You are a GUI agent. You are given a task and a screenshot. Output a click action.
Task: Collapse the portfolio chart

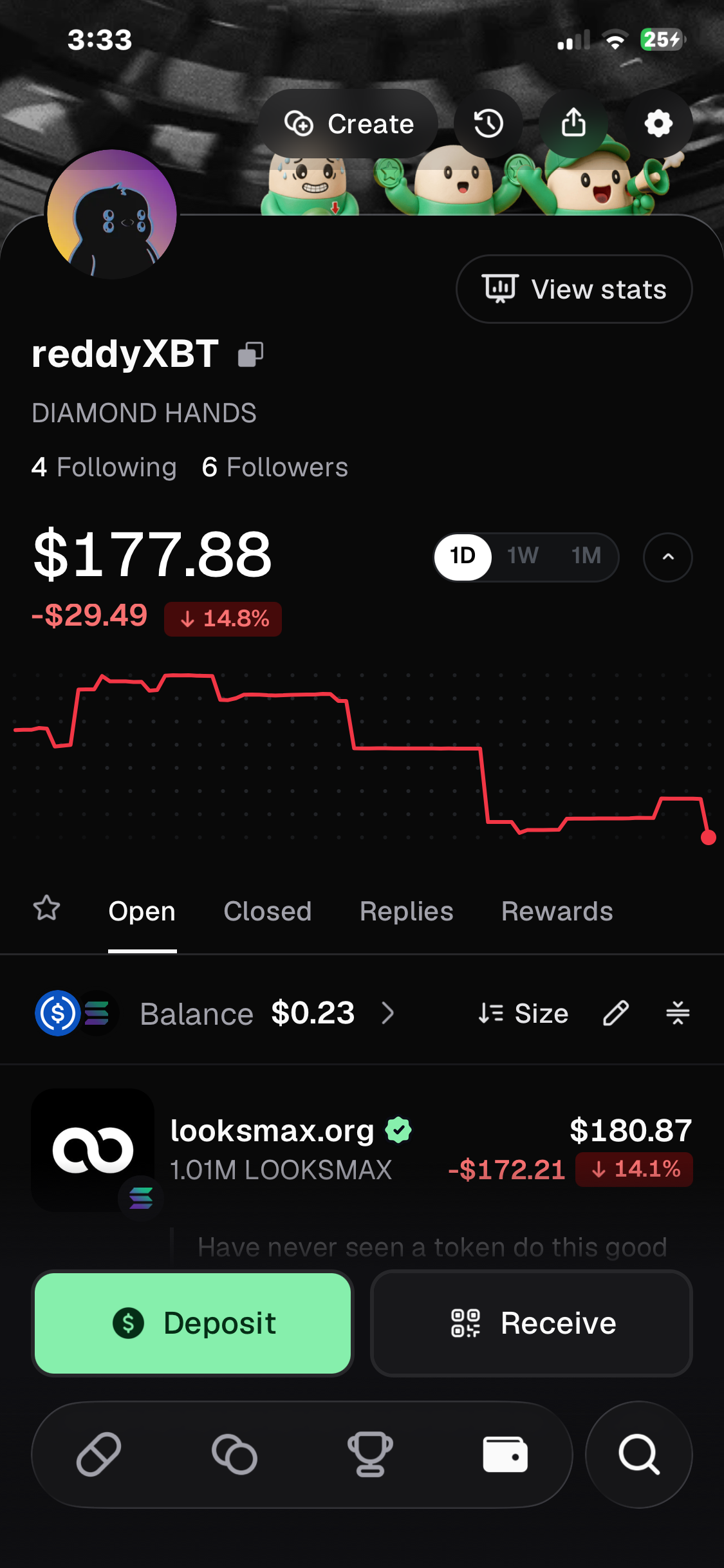pos(668,557)
